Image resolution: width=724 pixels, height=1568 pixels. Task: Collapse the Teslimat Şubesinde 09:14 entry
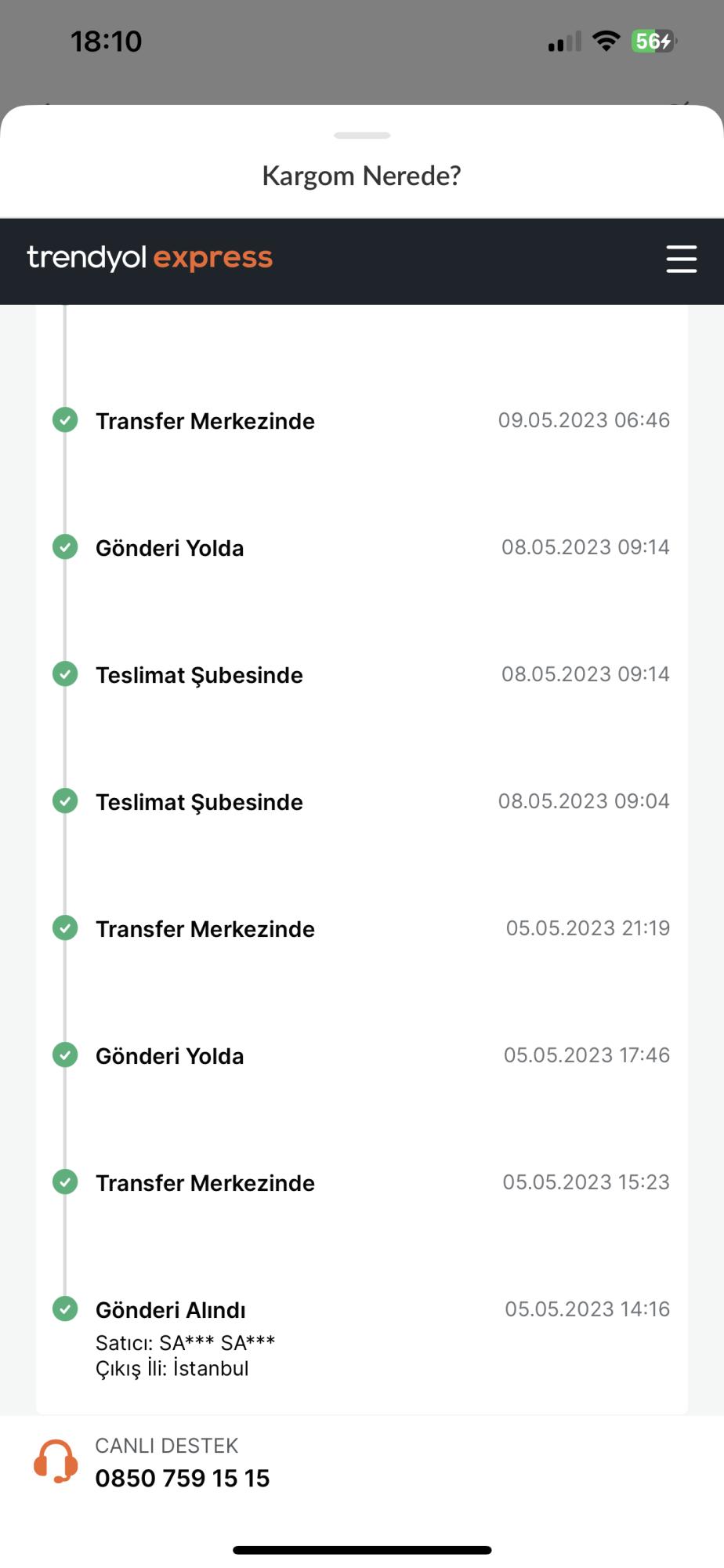pyautogui.click(x=198, y=674)
